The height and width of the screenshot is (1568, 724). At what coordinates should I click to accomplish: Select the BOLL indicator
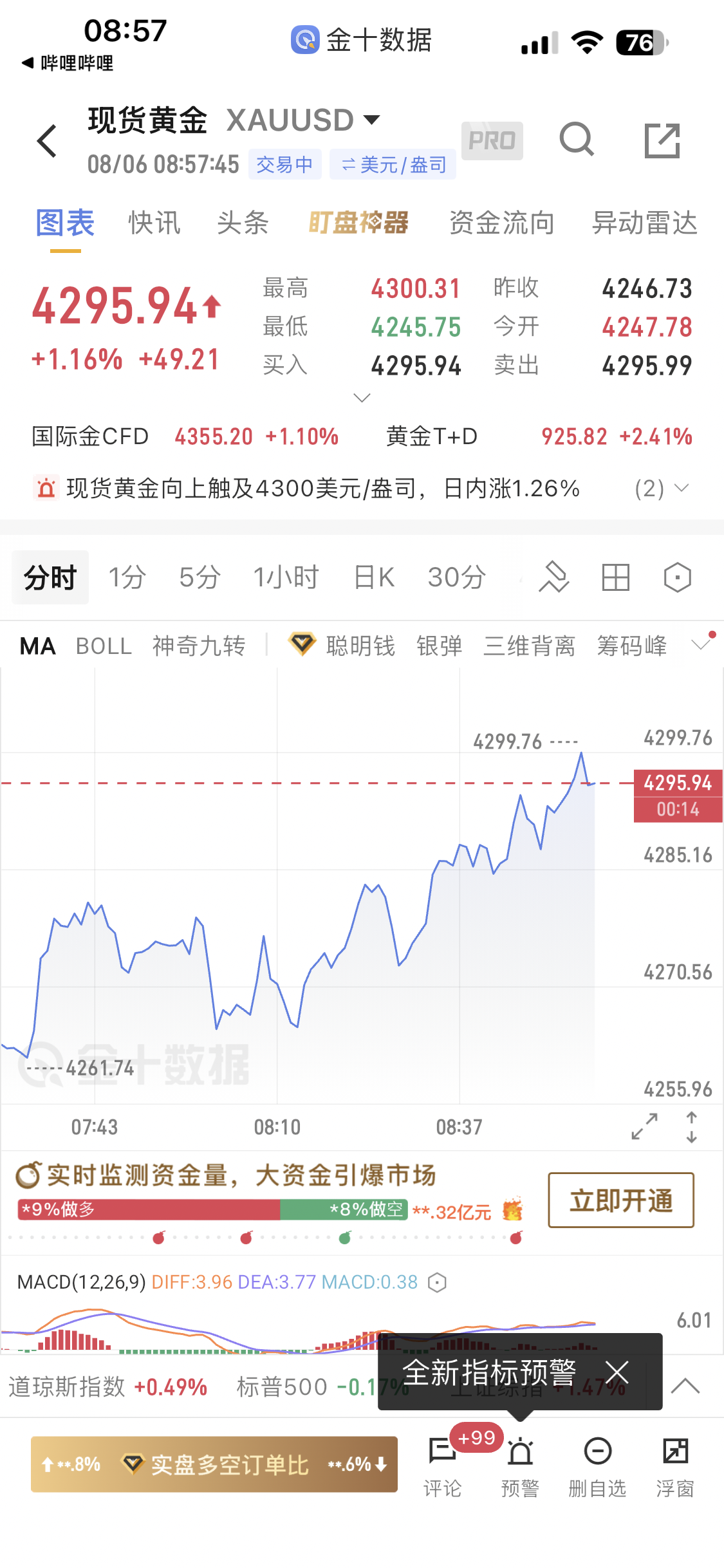pos(104,646)
